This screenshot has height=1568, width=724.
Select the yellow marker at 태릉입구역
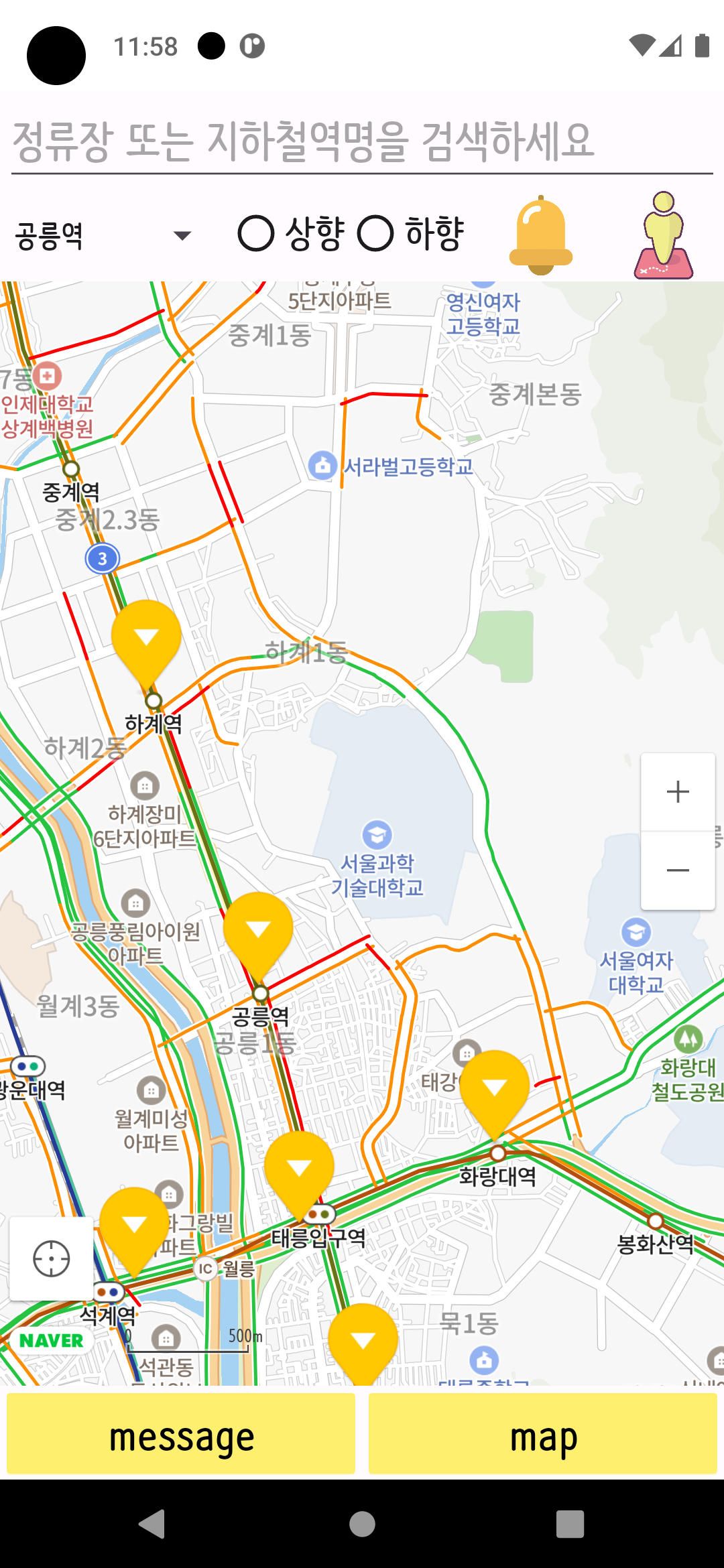coord(299,1168)
